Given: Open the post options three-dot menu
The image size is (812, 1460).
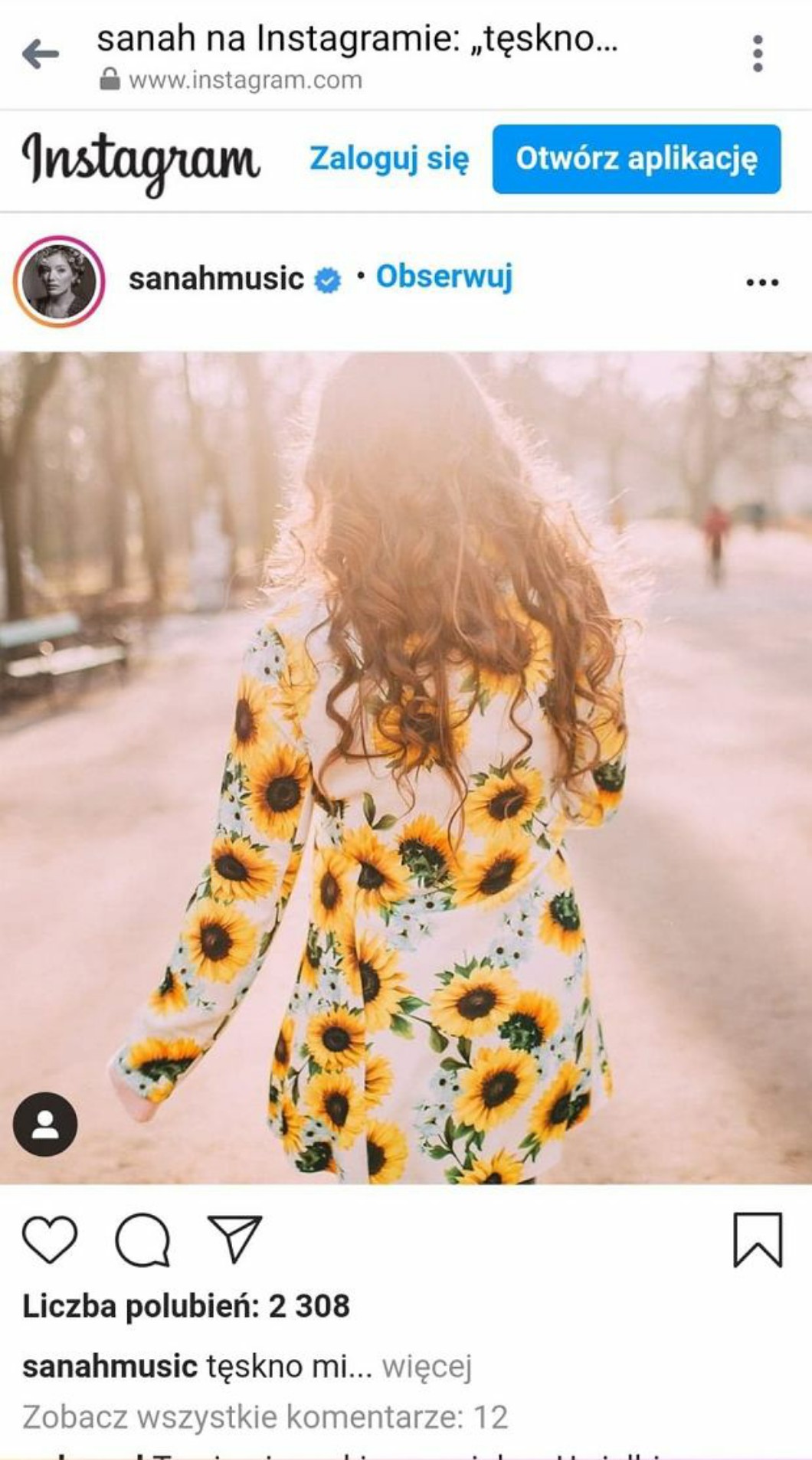Looking at the screenshot, I should coord(762,282).
